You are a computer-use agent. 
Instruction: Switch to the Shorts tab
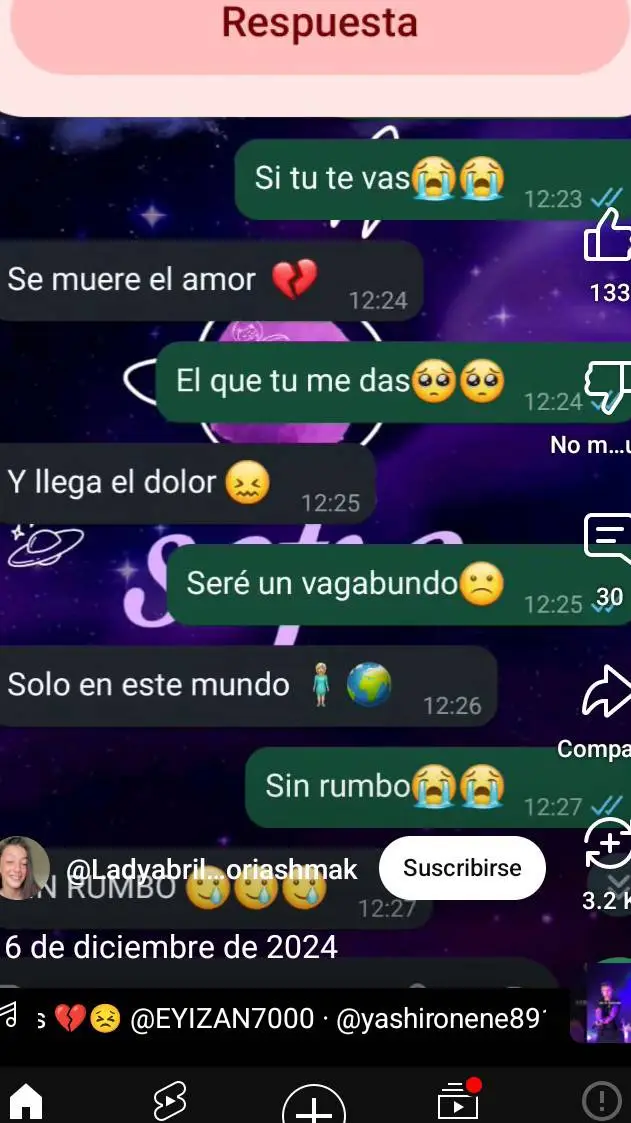[170, 1100]
